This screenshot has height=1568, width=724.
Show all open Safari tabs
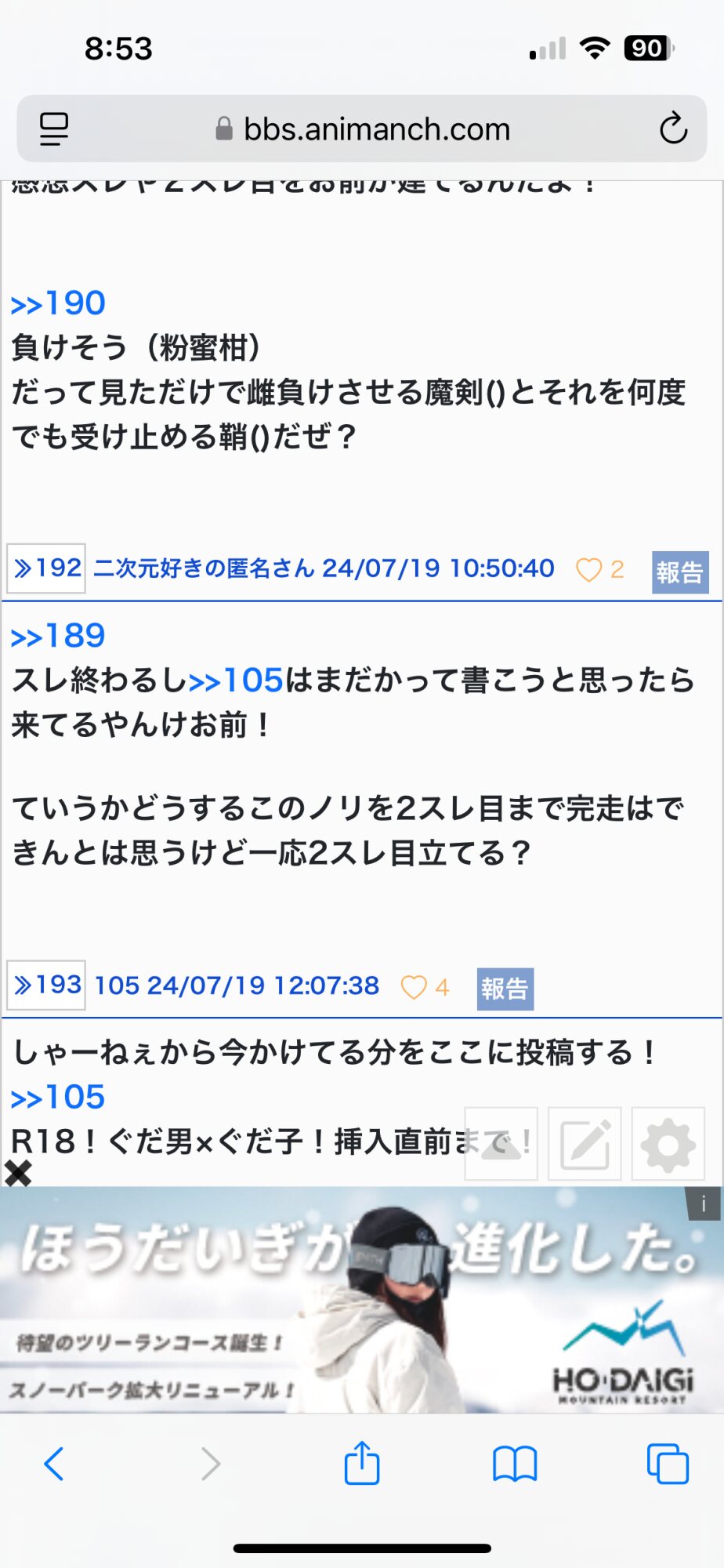668,1464
